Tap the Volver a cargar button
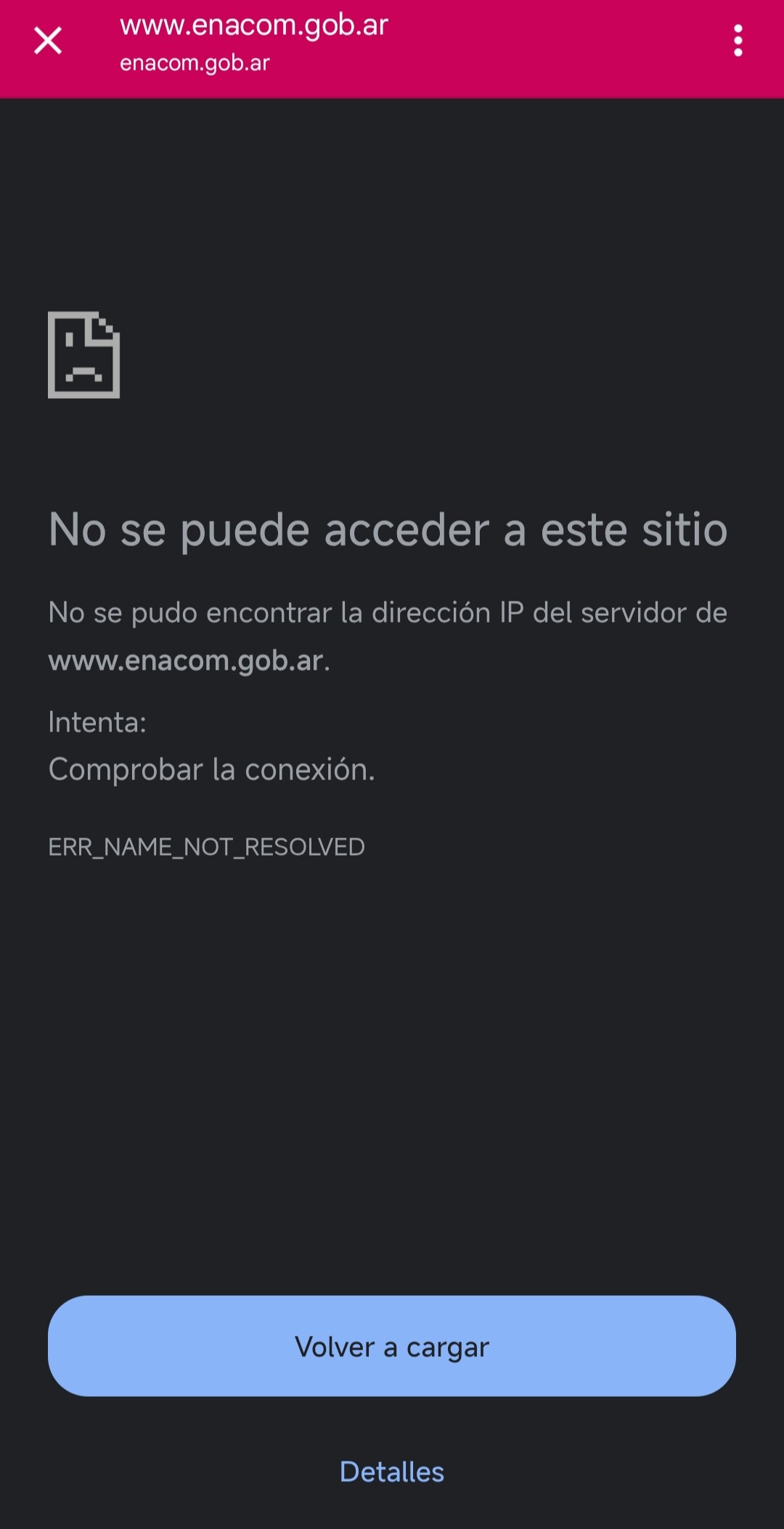This screenshot has height=1529, width=784. tap(392, 1346)
